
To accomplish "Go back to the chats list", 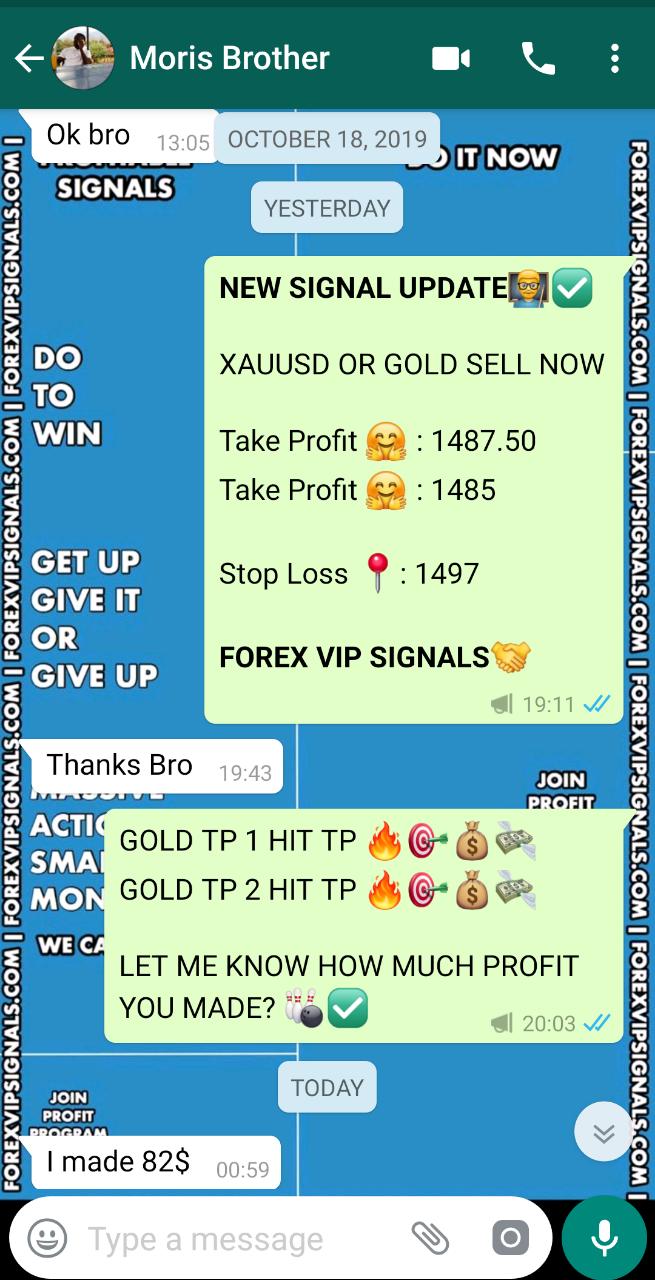I will [x=28, y=58].
